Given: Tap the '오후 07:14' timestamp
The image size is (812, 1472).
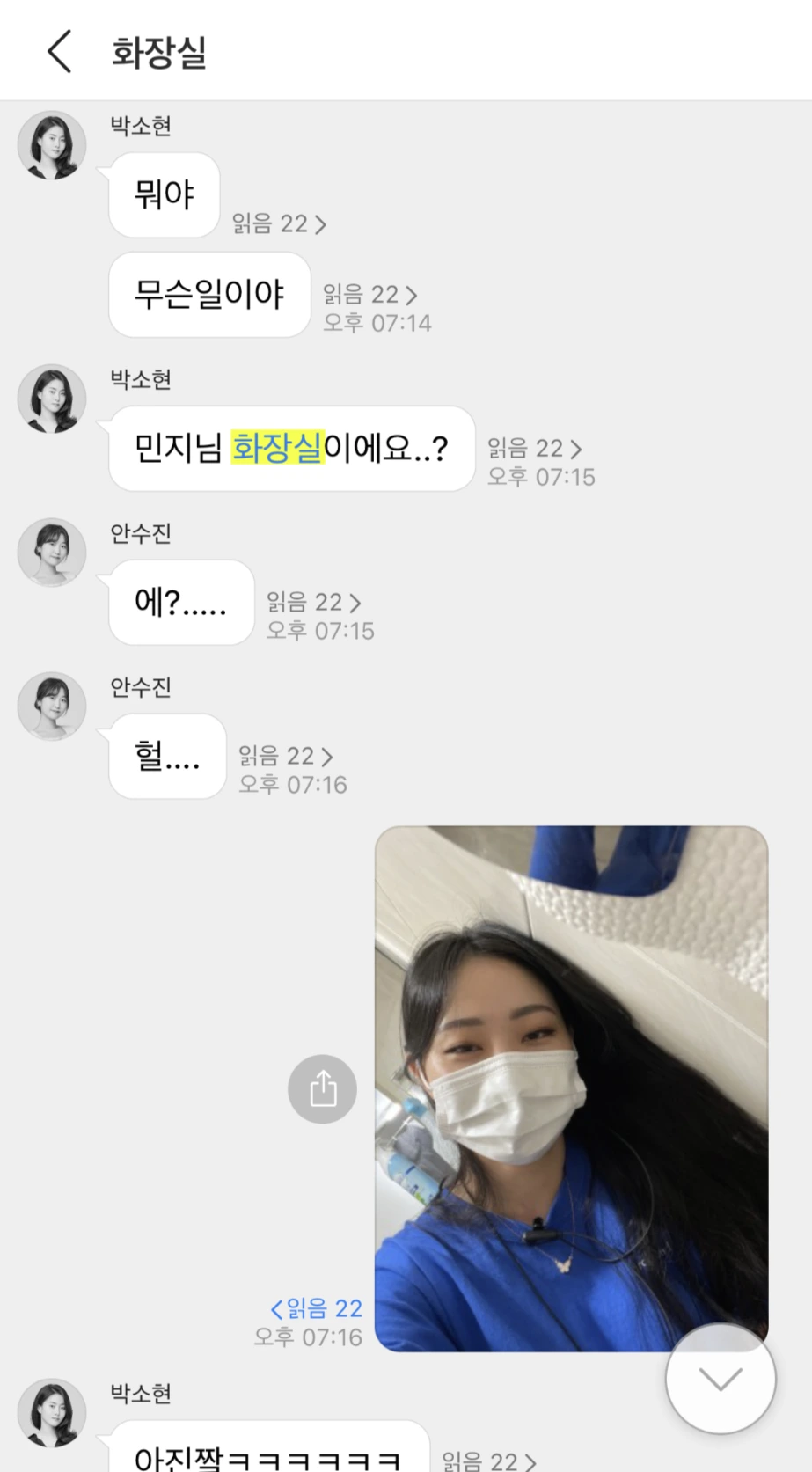Looking at the screenshot, I should (377, 323).
